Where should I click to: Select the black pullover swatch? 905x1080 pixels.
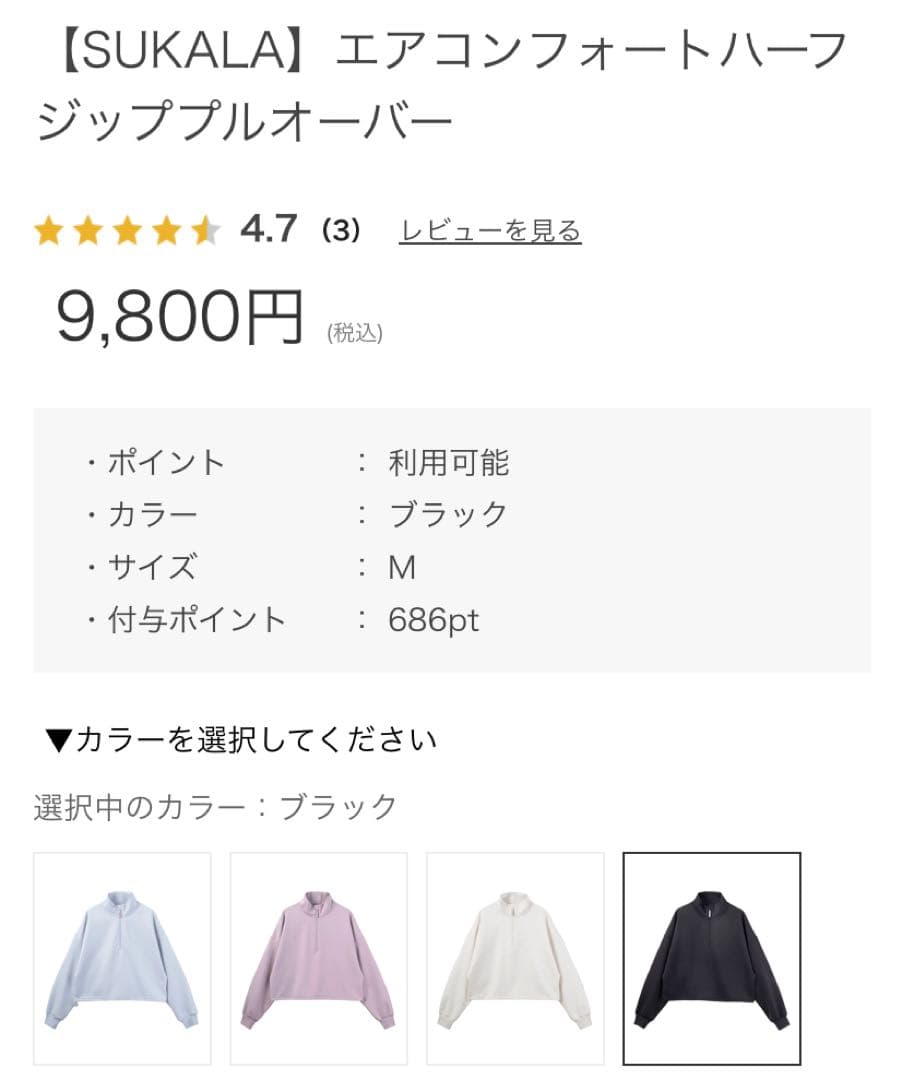(x=712, y=958)
